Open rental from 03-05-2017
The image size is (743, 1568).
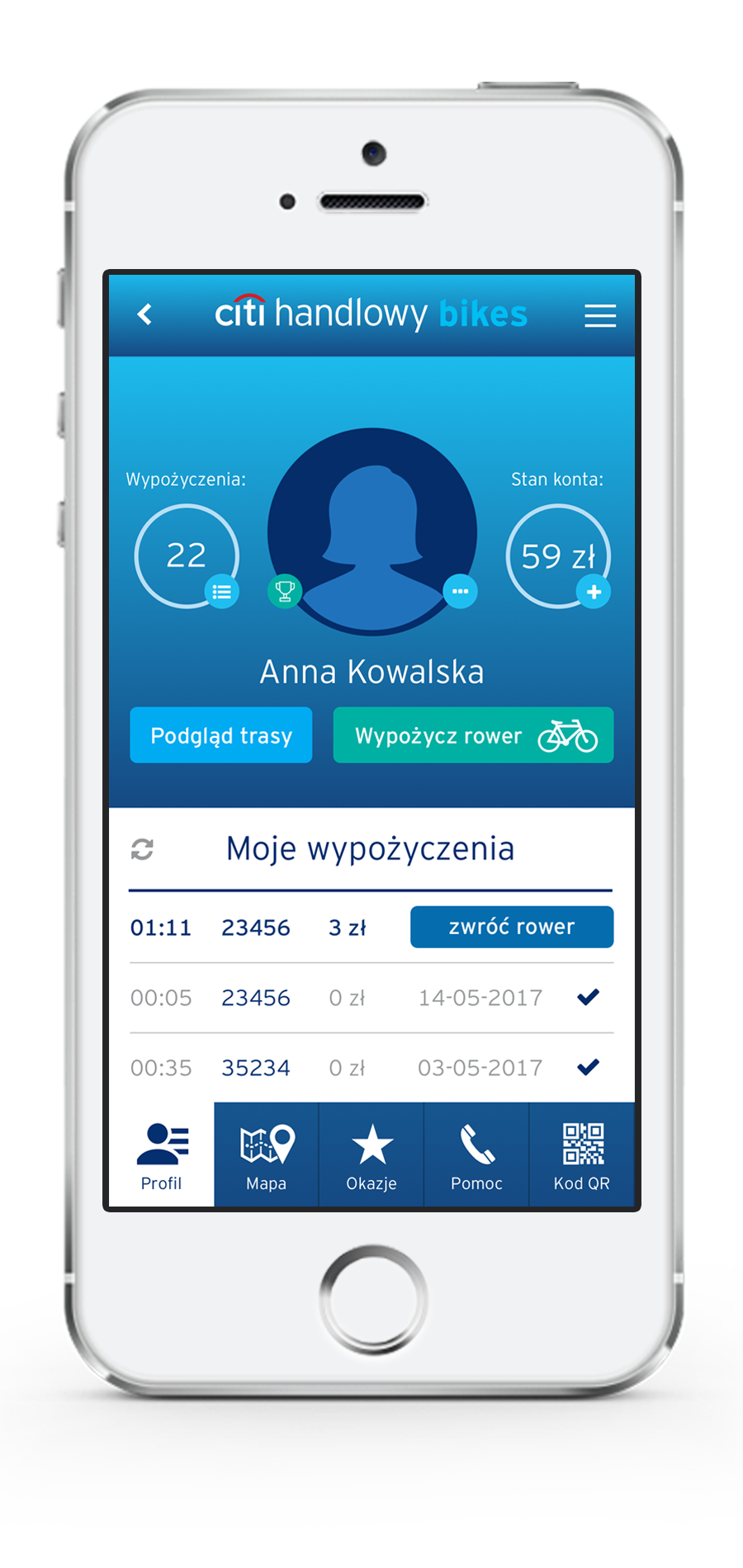(371, 1068)
